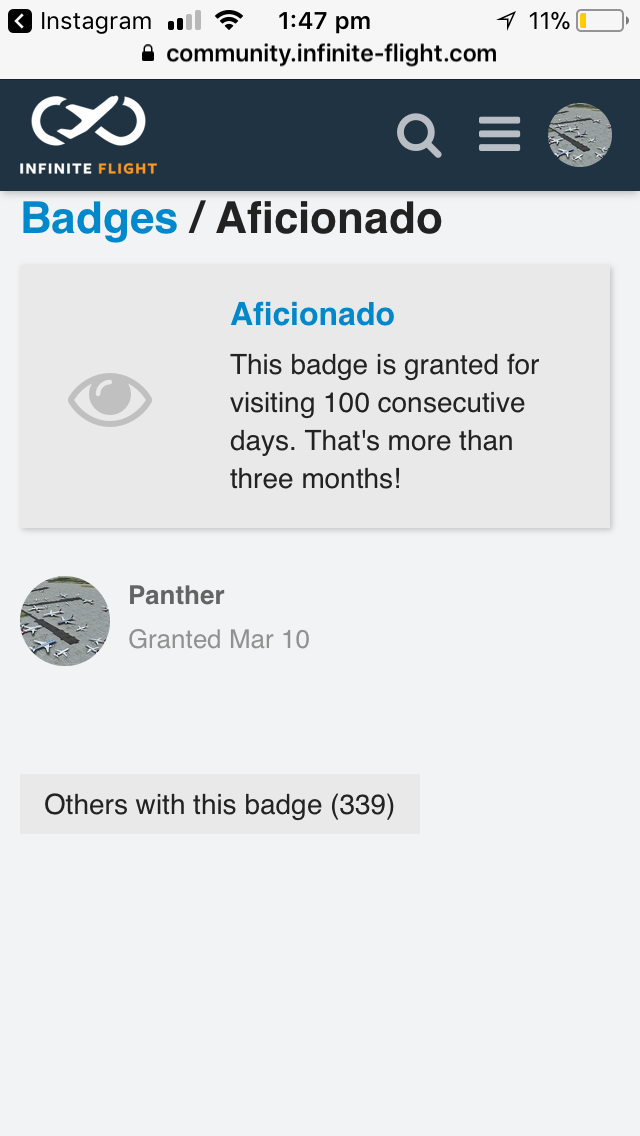View Panther's profile
This screenshot has height=1136, width=640.
[x=176, y=595]
